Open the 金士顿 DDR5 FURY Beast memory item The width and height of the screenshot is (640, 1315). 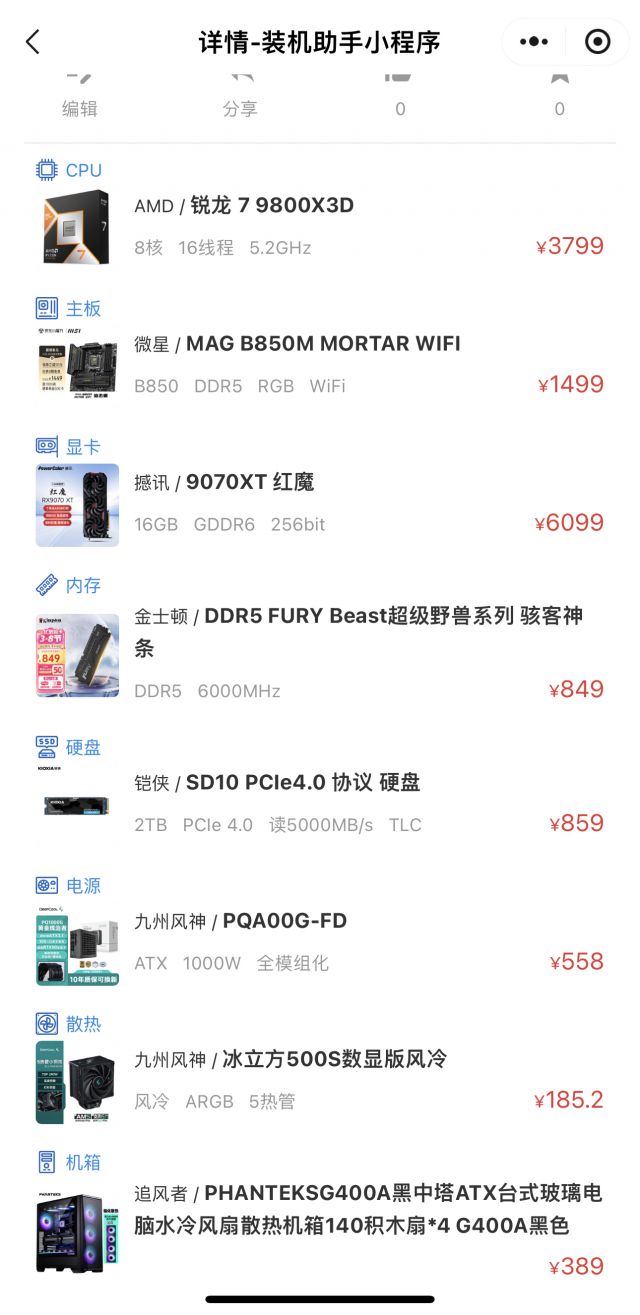click(x=320, y=654)
